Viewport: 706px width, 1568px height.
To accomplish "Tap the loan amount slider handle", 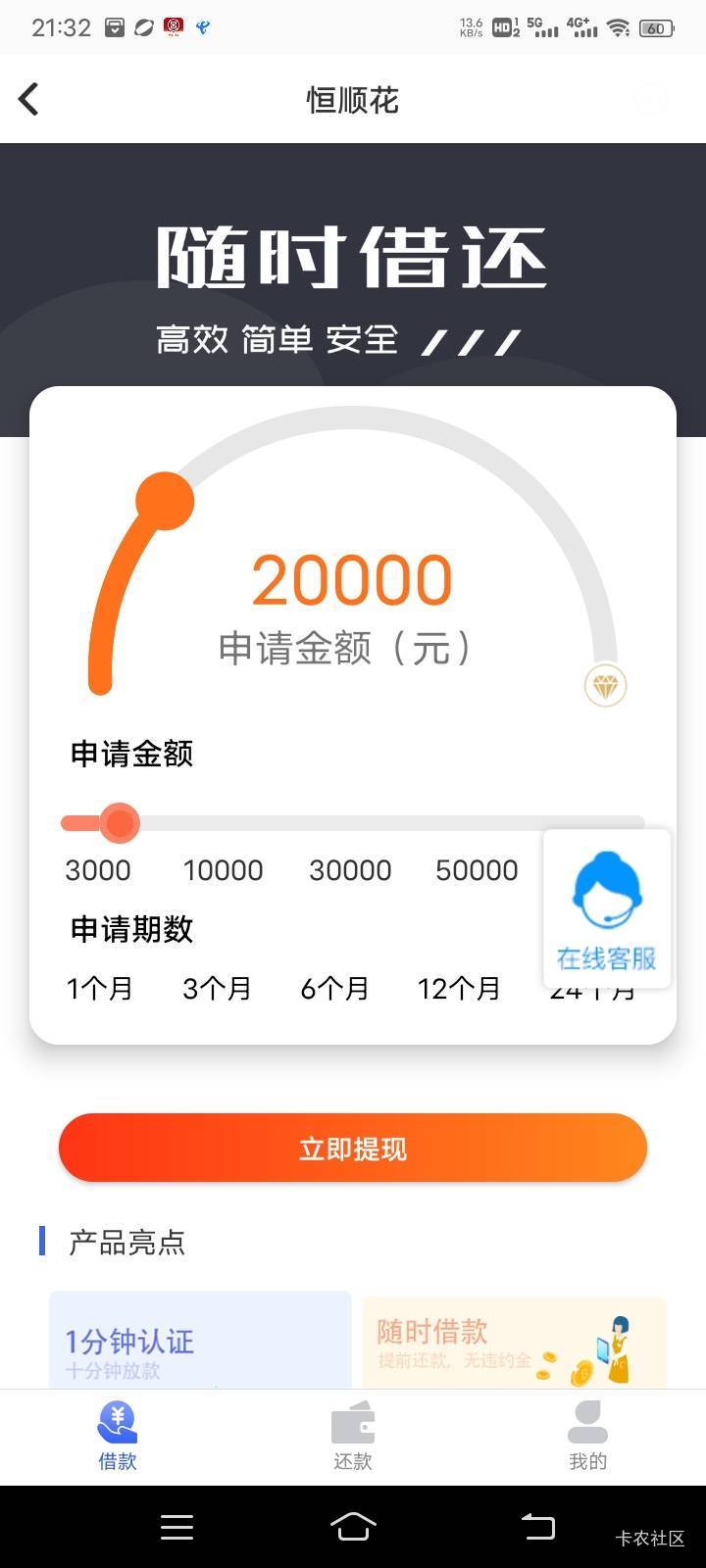I will click(x=120, y=823).
